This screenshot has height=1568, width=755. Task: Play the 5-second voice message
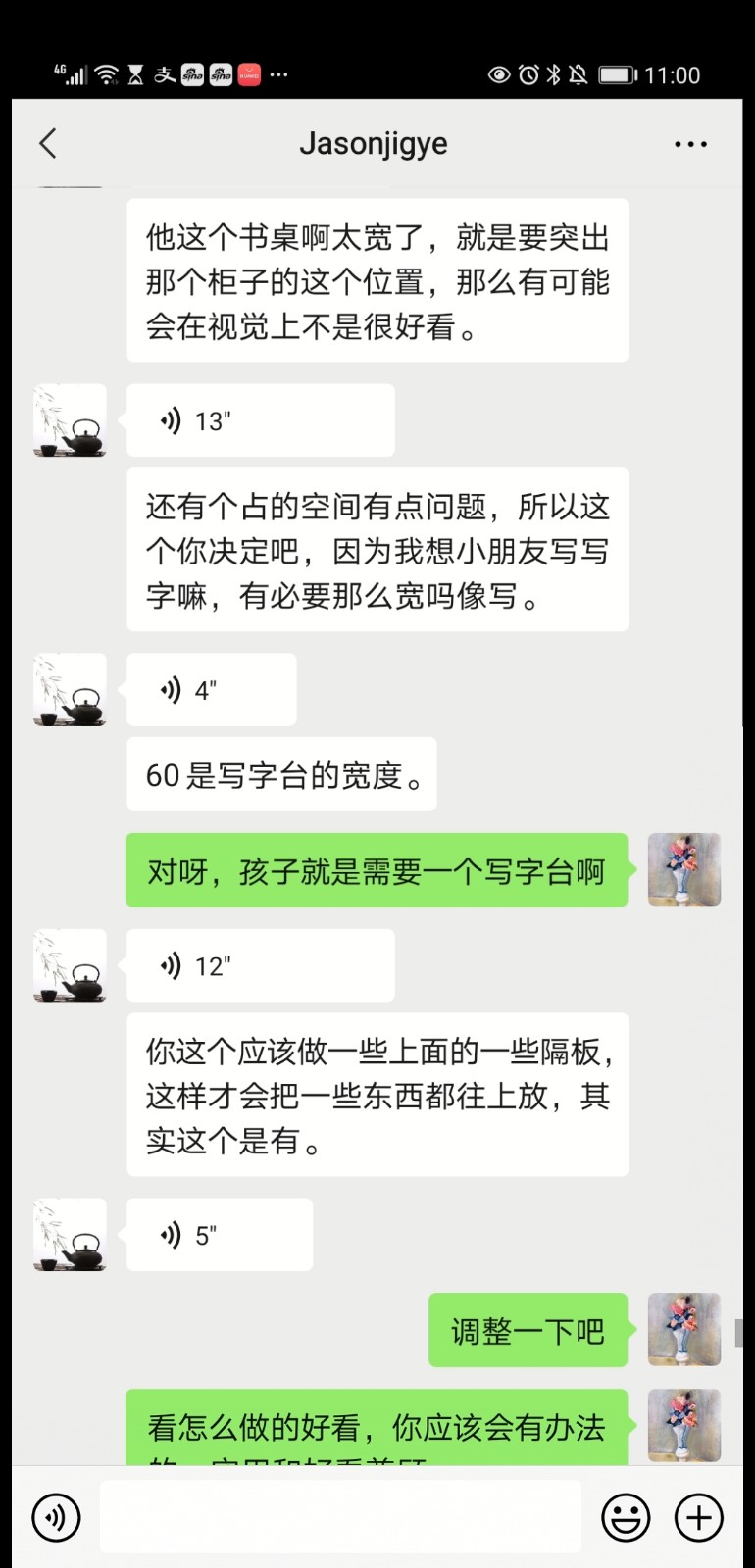point(219,1235)
